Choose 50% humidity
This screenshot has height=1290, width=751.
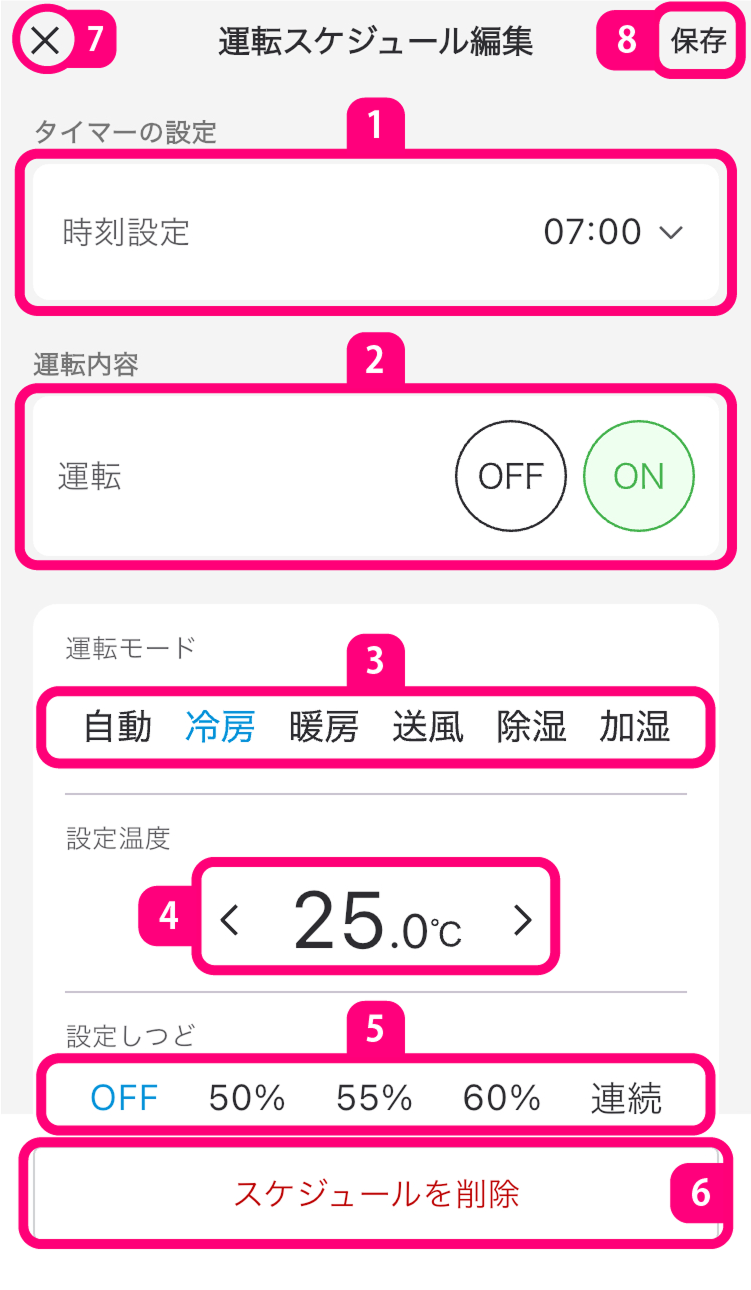click(x=247, y=1099)
